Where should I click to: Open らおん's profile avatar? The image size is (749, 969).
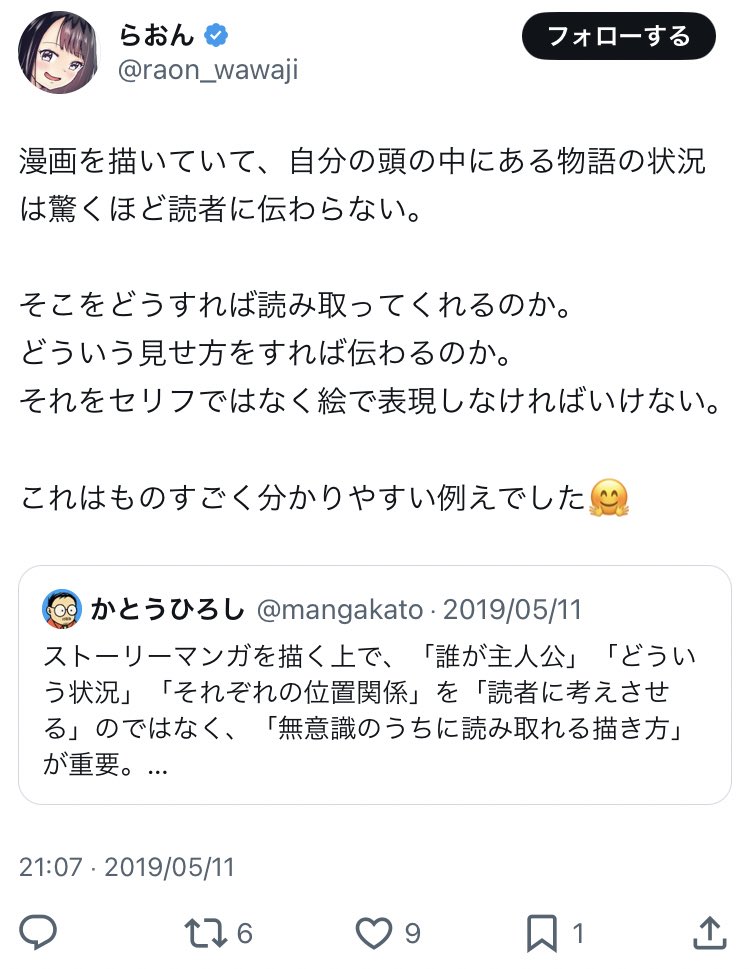coord(58,51)
